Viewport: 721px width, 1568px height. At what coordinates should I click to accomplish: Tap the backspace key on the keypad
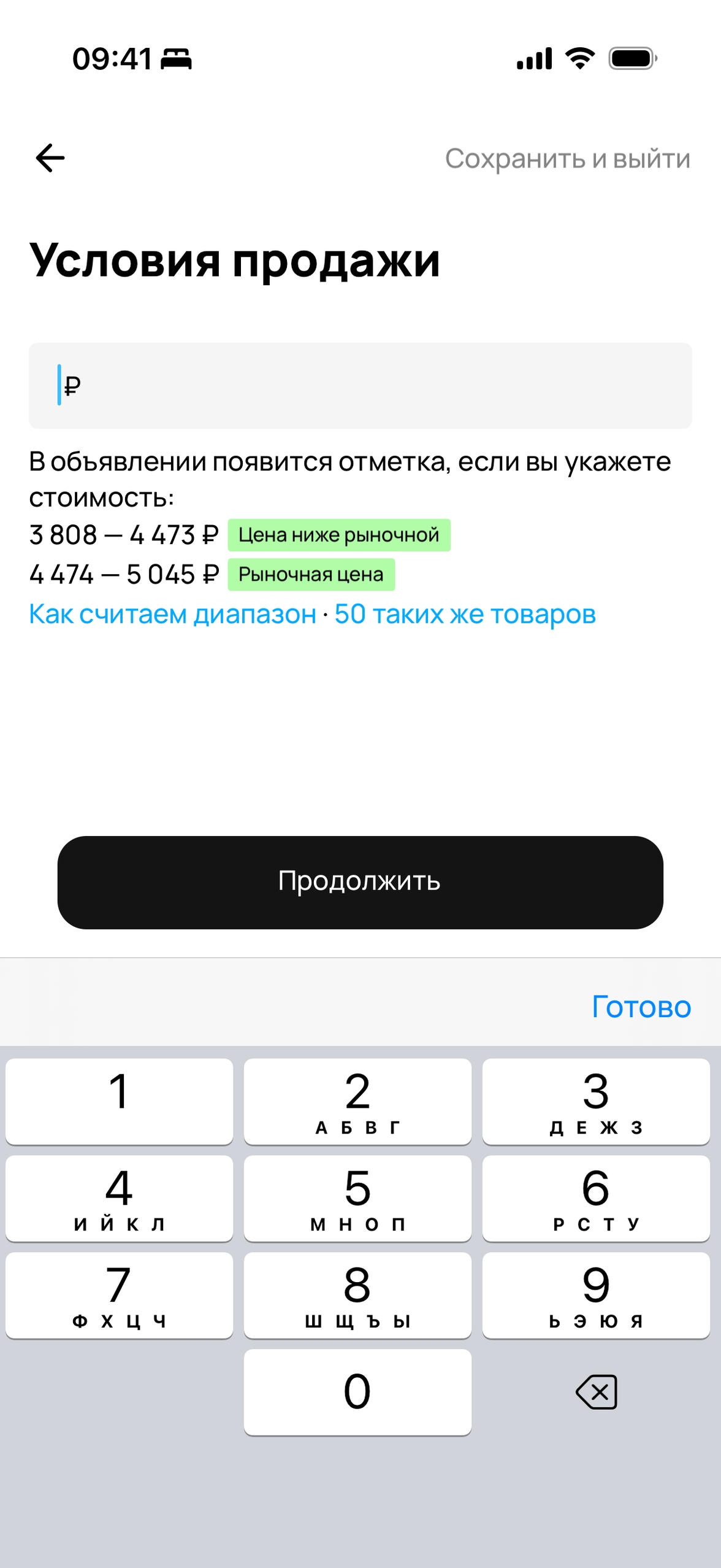(596, 1391)
